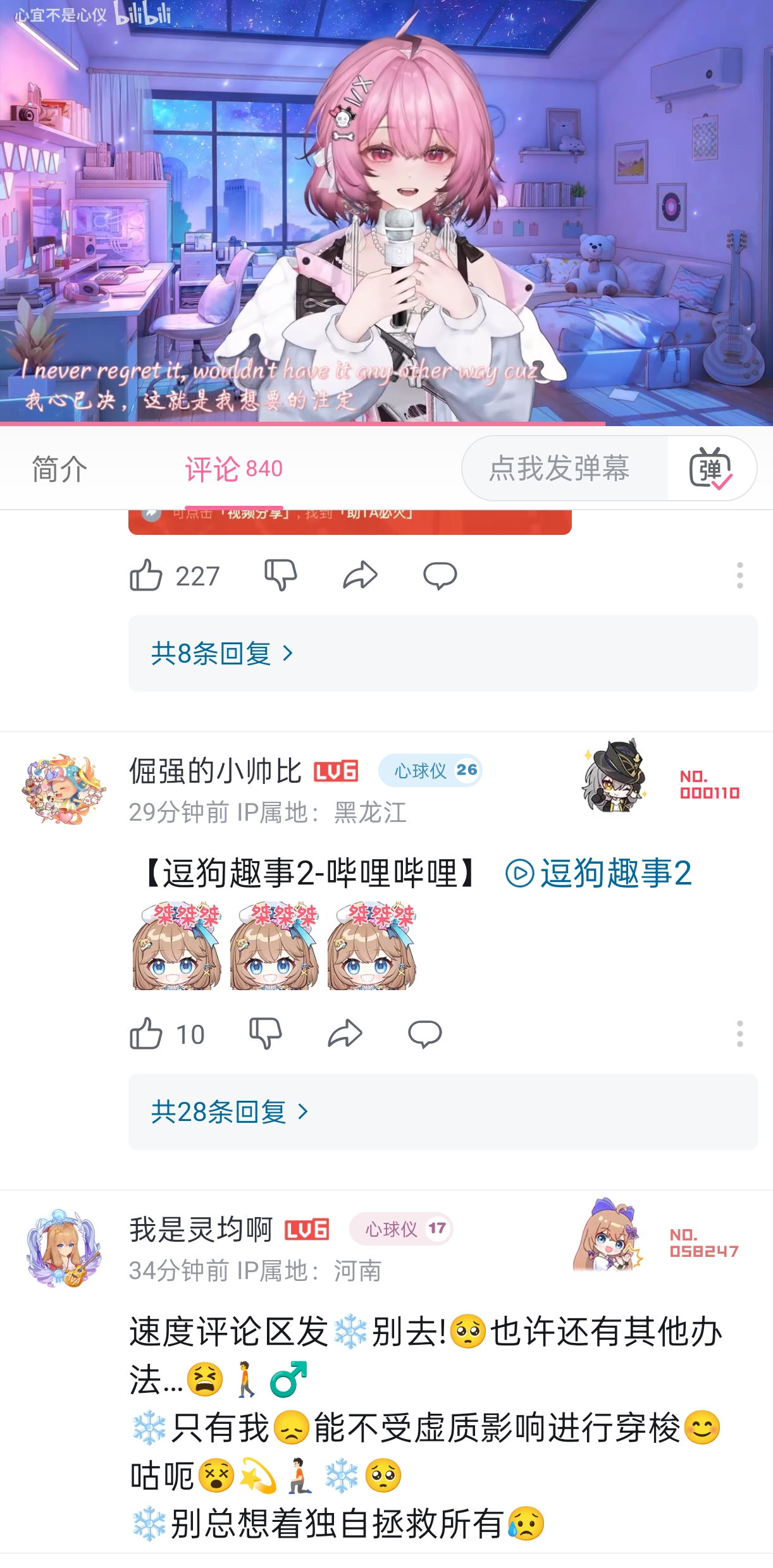Open 我是灵均啊's profile avatar
This screenshot has height=1568, width=773.
click(x=64, y=1248)
